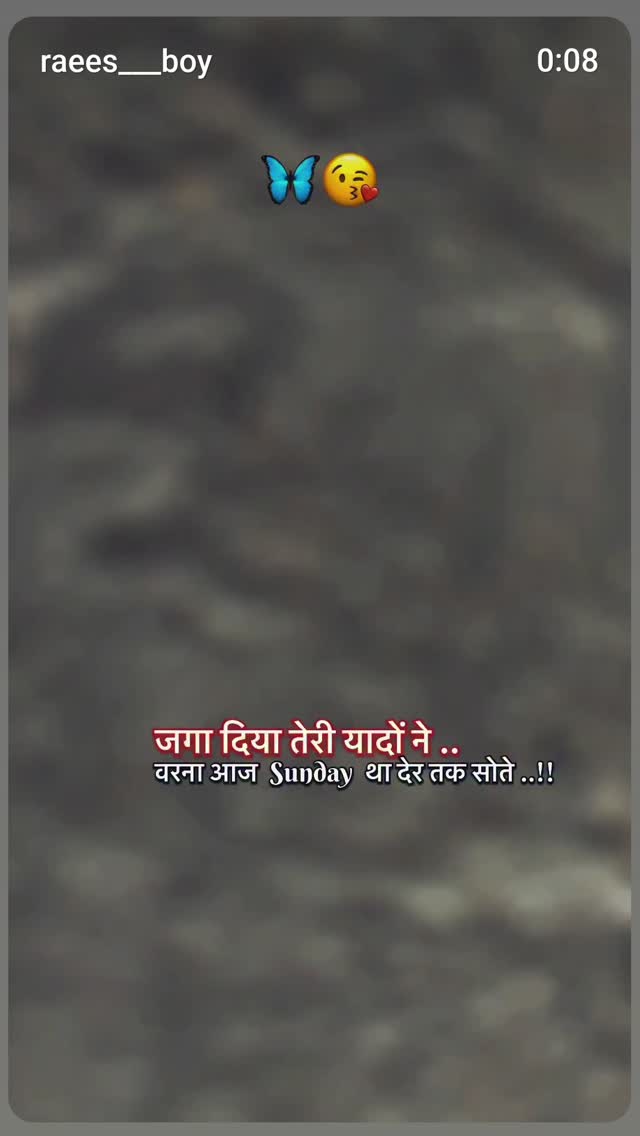Tap the Sunday shayari video card
The image size is (640, 1136).
(x=320, y=569)
